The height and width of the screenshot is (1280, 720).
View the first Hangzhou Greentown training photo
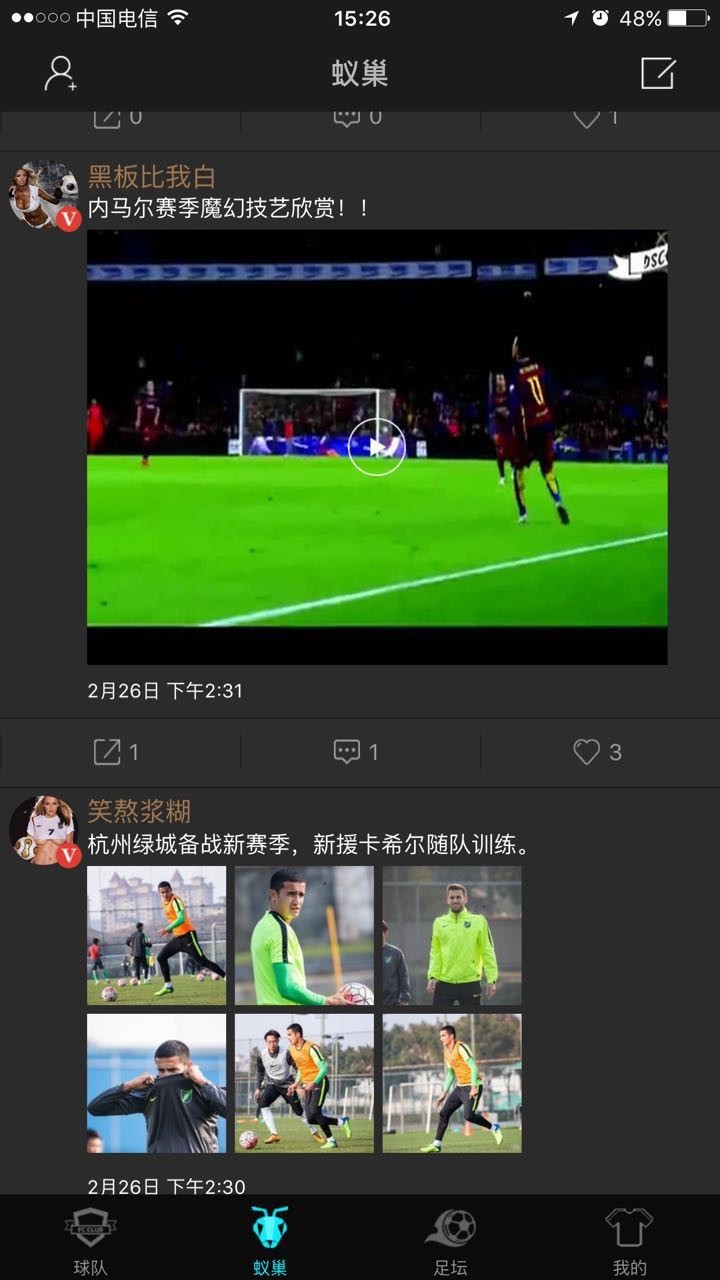coord(155,935)
